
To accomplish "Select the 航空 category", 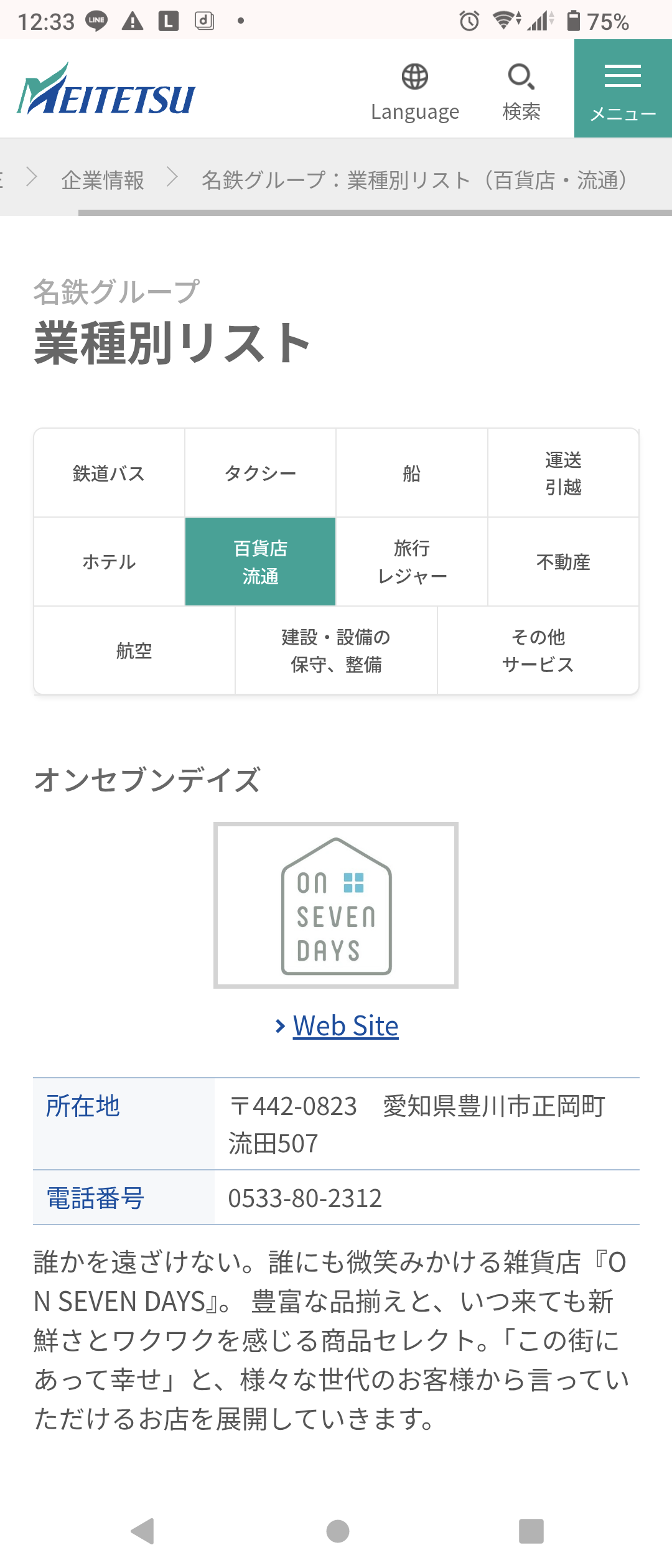I will tap(134, 651).
